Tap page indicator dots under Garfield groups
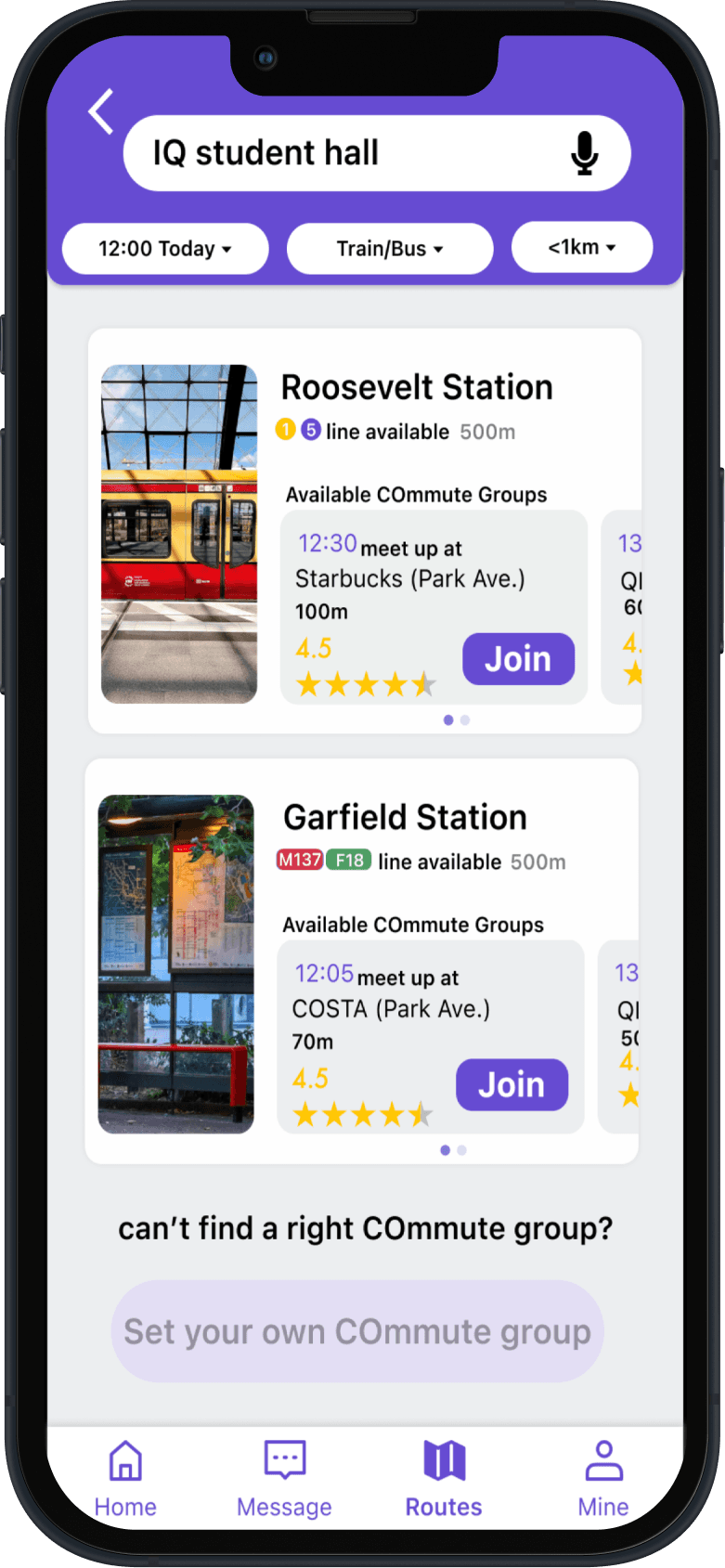 click(453, 1150)
